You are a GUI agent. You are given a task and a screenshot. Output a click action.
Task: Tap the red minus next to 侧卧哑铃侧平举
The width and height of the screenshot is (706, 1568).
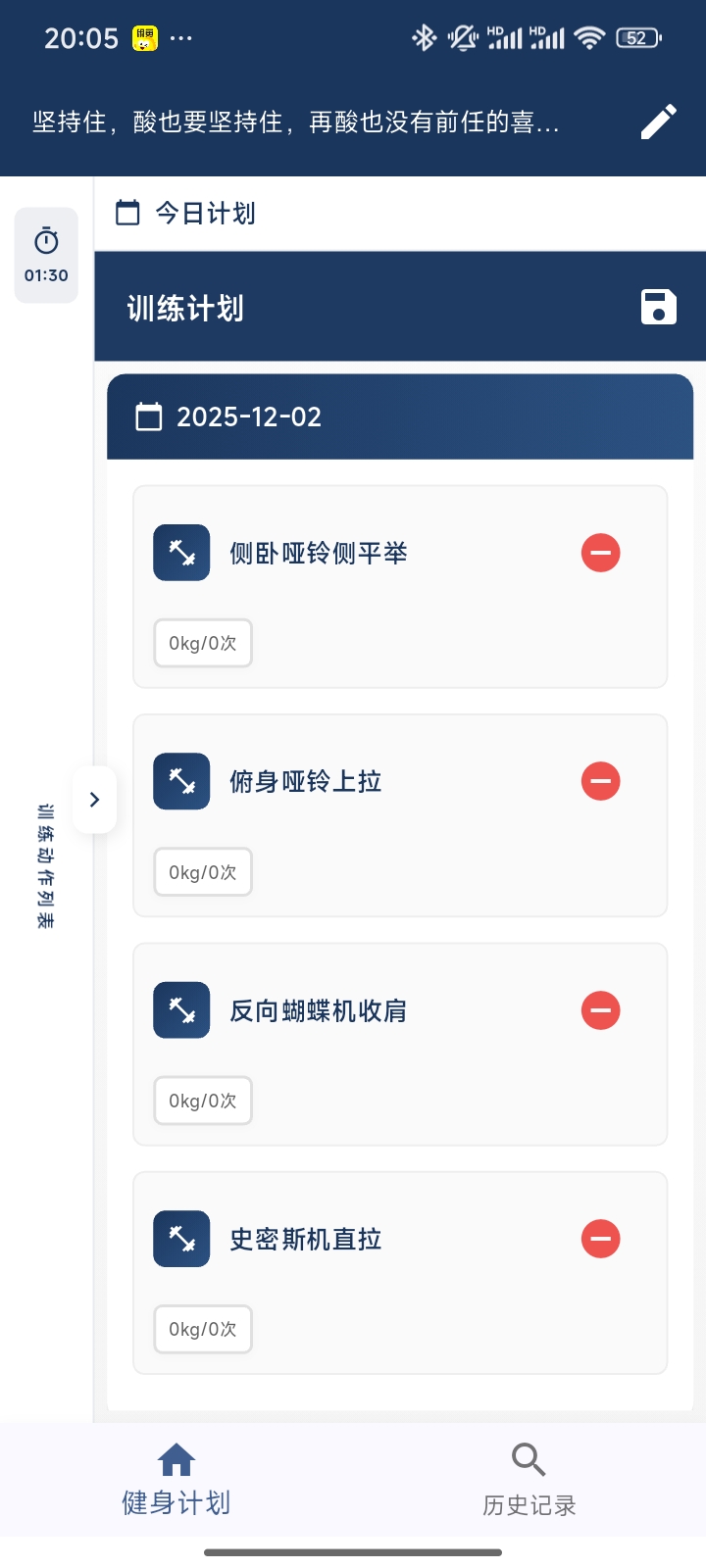pyautogui.click(x=600, y=553)
